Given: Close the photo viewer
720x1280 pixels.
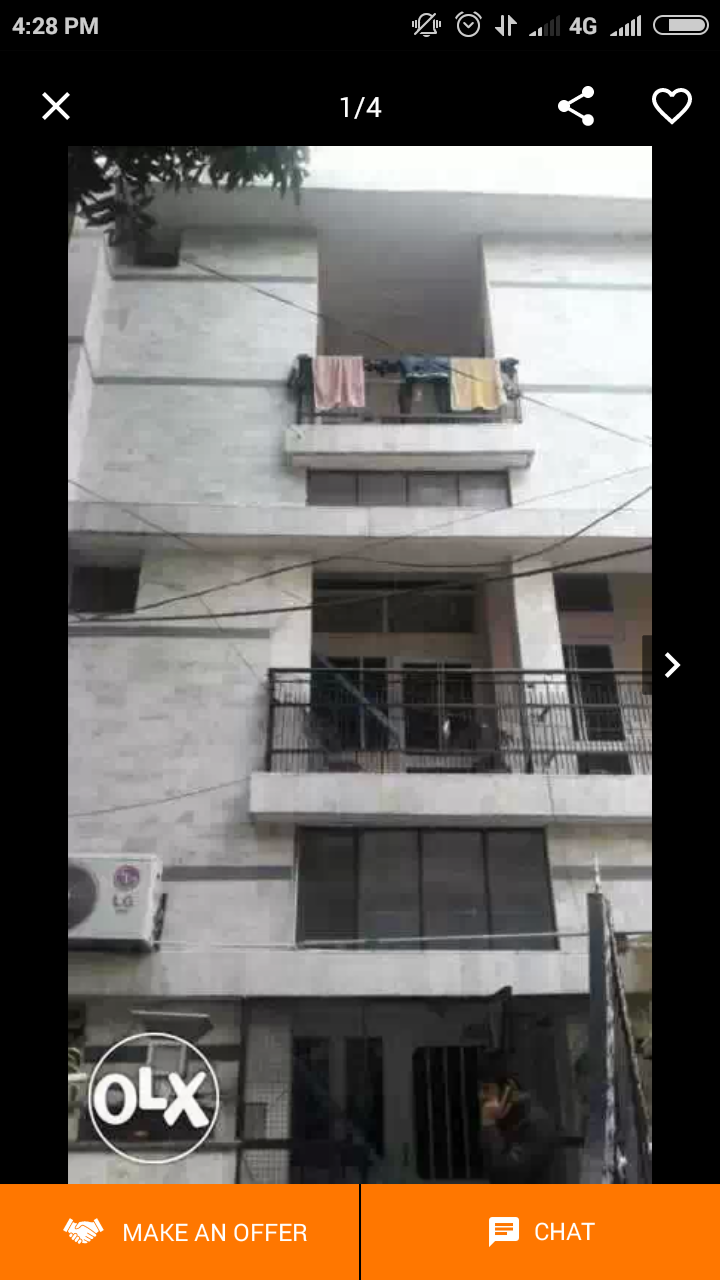Looking at the screenshot, I should point(56,106).
